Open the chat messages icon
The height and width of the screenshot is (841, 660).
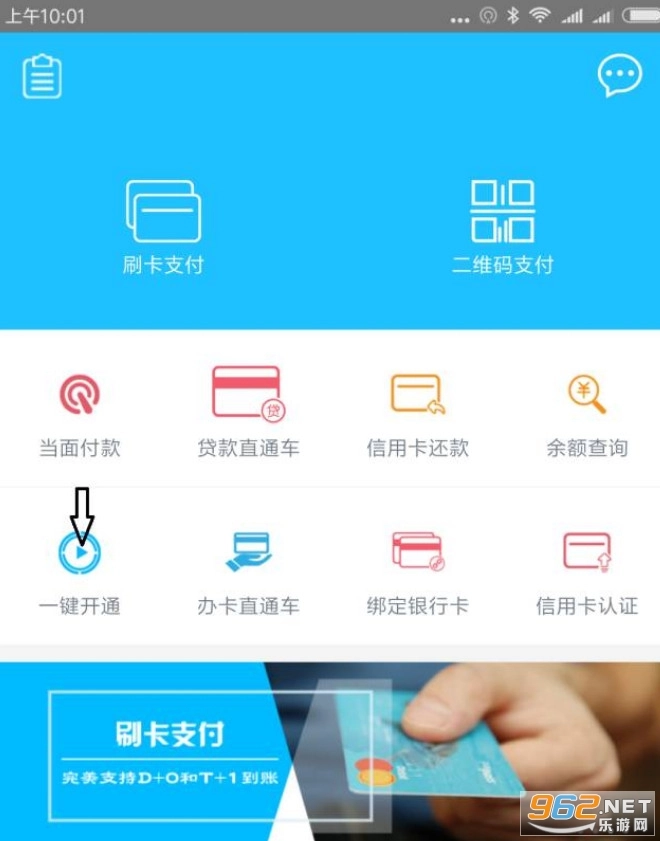coord(619,76)
